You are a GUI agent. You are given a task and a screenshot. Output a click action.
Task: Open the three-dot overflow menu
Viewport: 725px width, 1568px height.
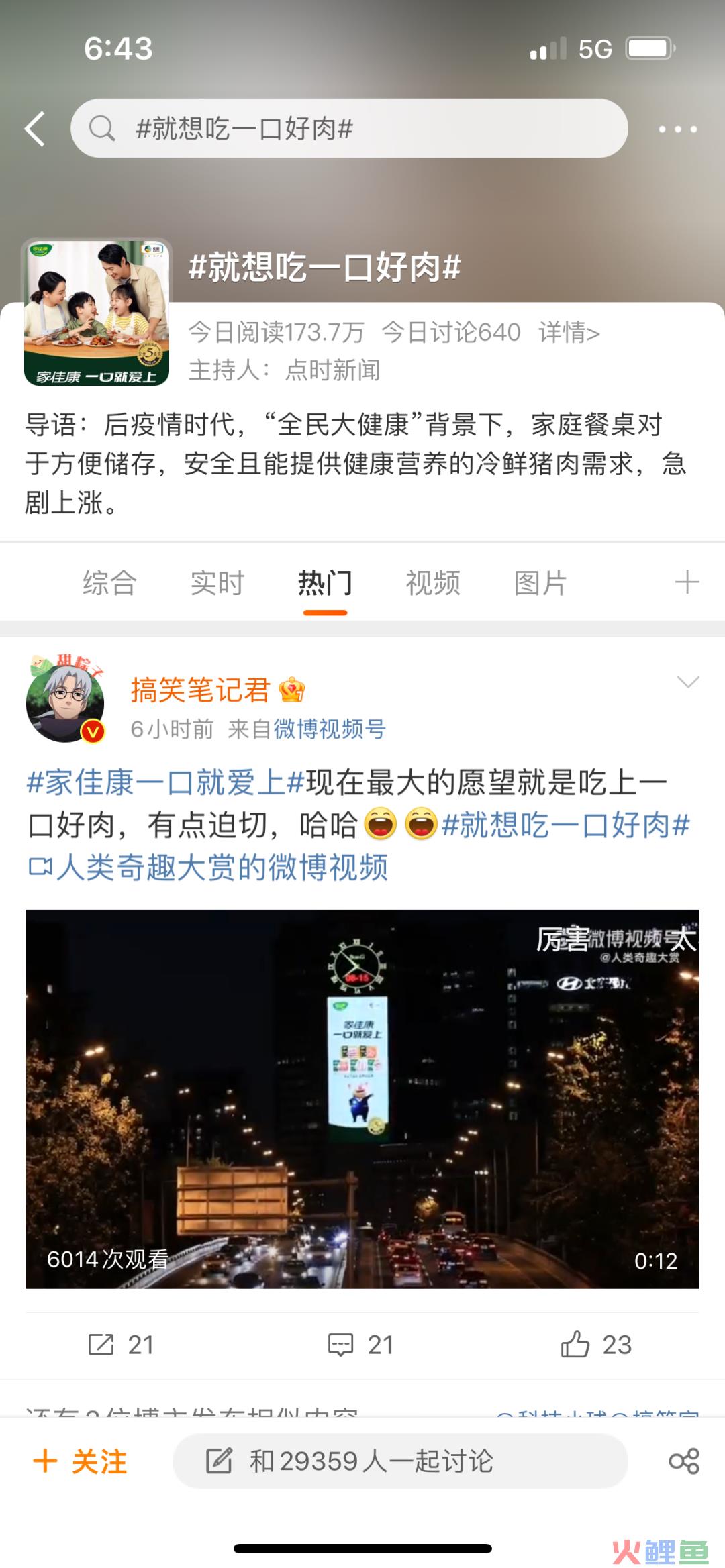(x=677, y=129)
